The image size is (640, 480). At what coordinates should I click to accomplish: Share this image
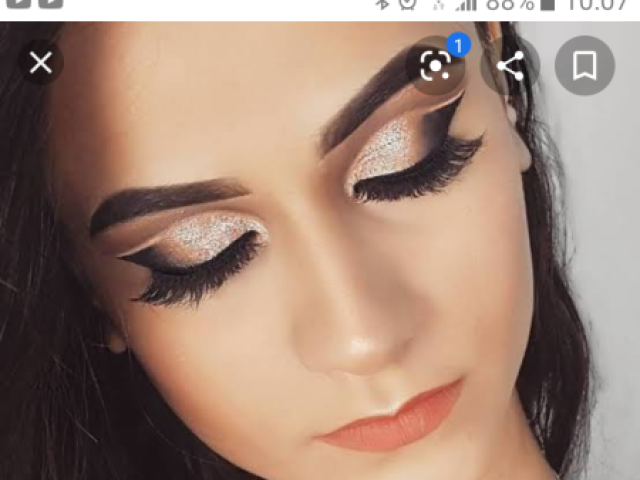pyautogui.click(x=510, y=66)
